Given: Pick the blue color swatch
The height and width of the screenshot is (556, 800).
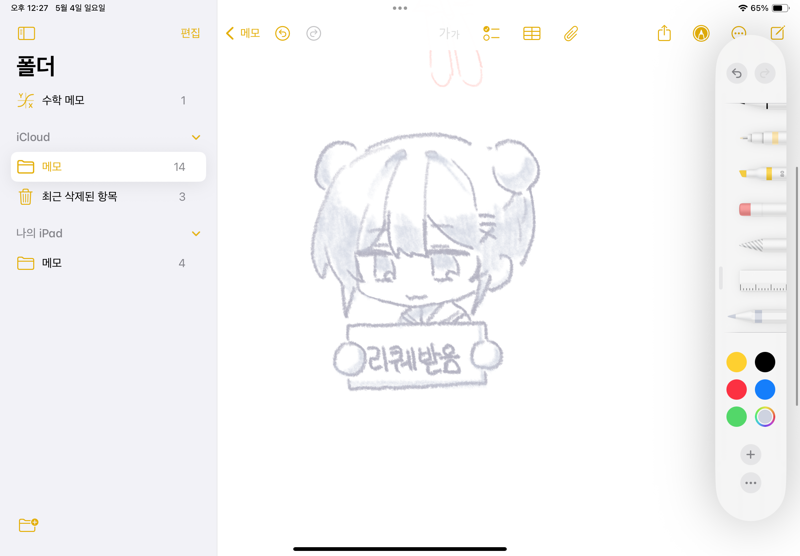Looking at the screenshot, I should tap(765, 389).
